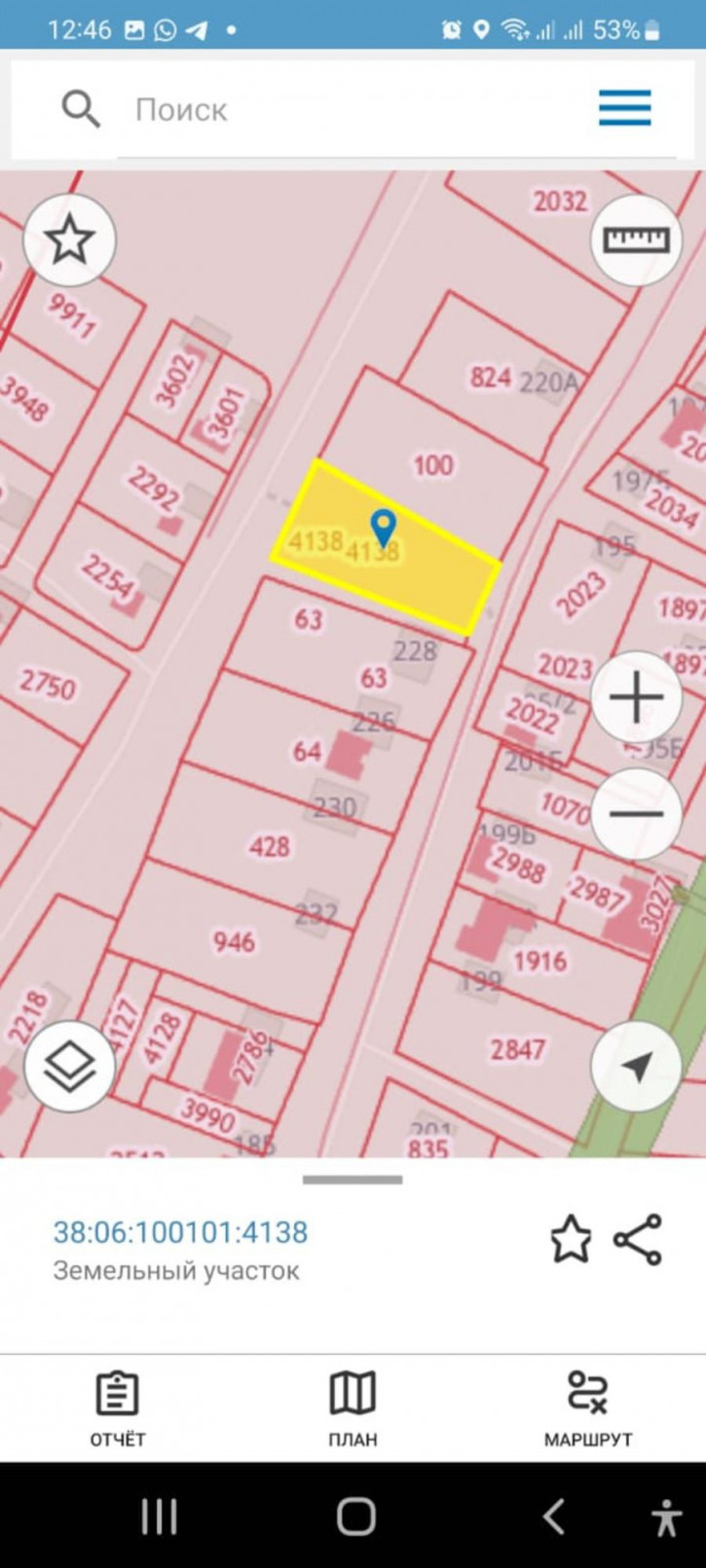
Task: Activate the ruler measurement tool
Action: click(636, 239)
